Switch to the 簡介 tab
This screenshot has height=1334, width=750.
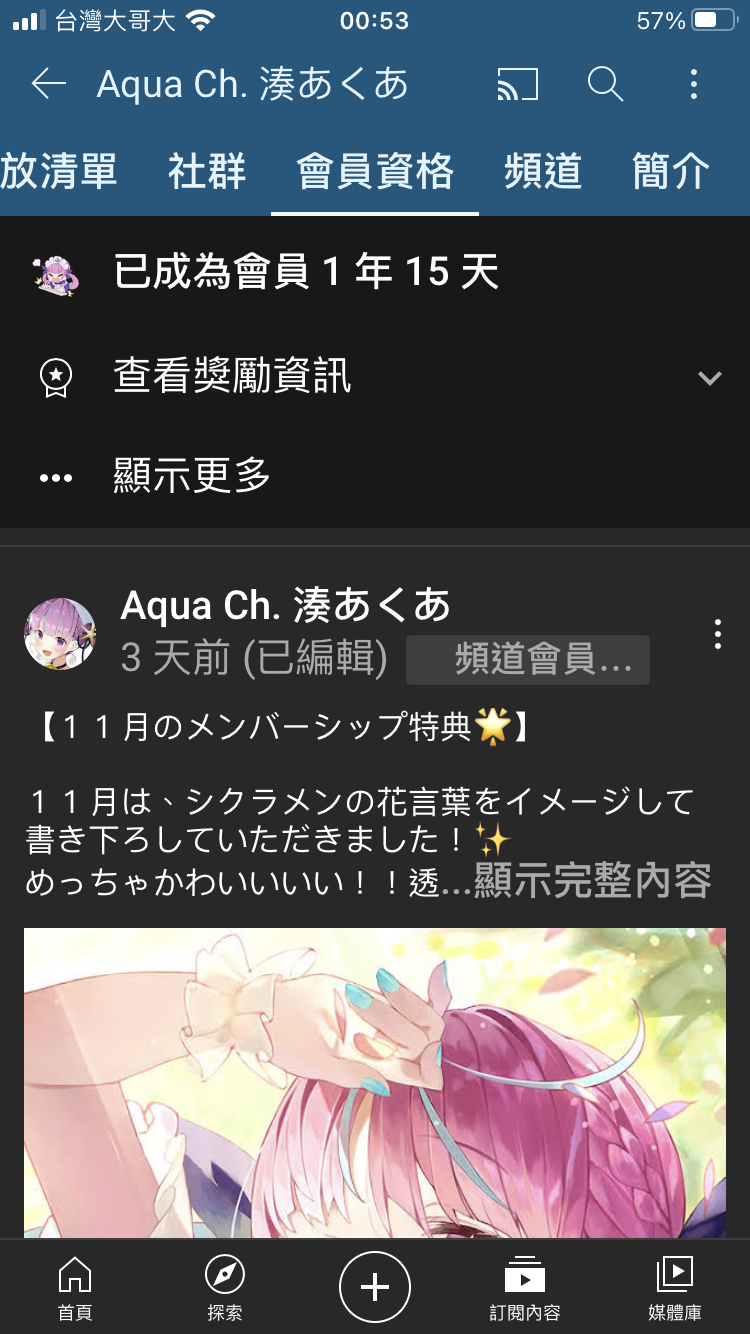672,171
